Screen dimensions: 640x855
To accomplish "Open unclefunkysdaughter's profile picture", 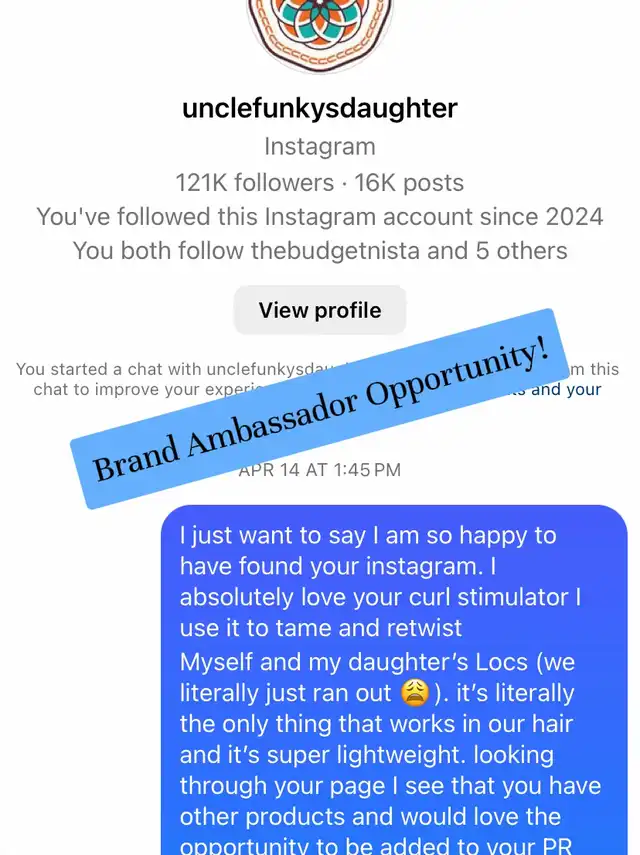I will click(320, 30).
